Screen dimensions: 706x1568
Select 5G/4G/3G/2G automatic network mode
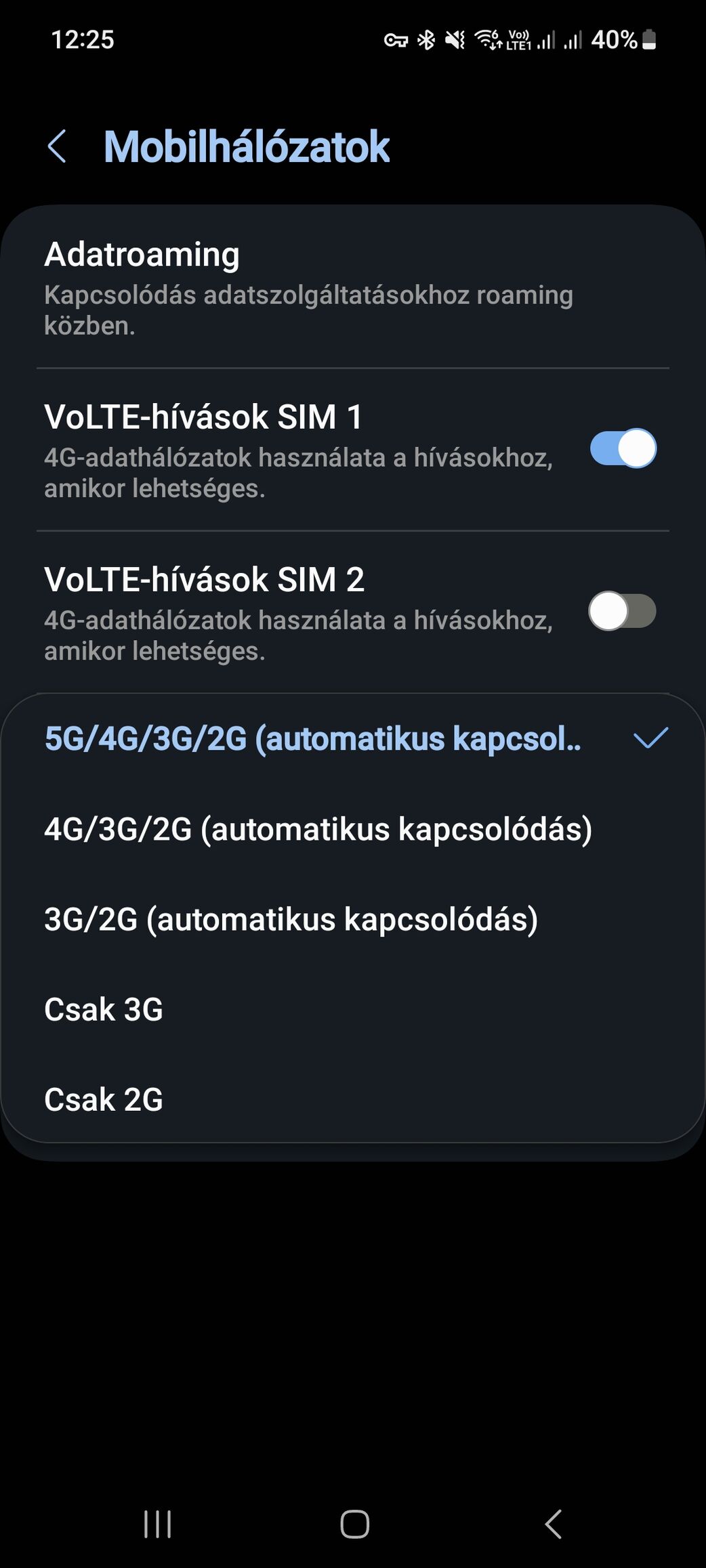(313, 738)
